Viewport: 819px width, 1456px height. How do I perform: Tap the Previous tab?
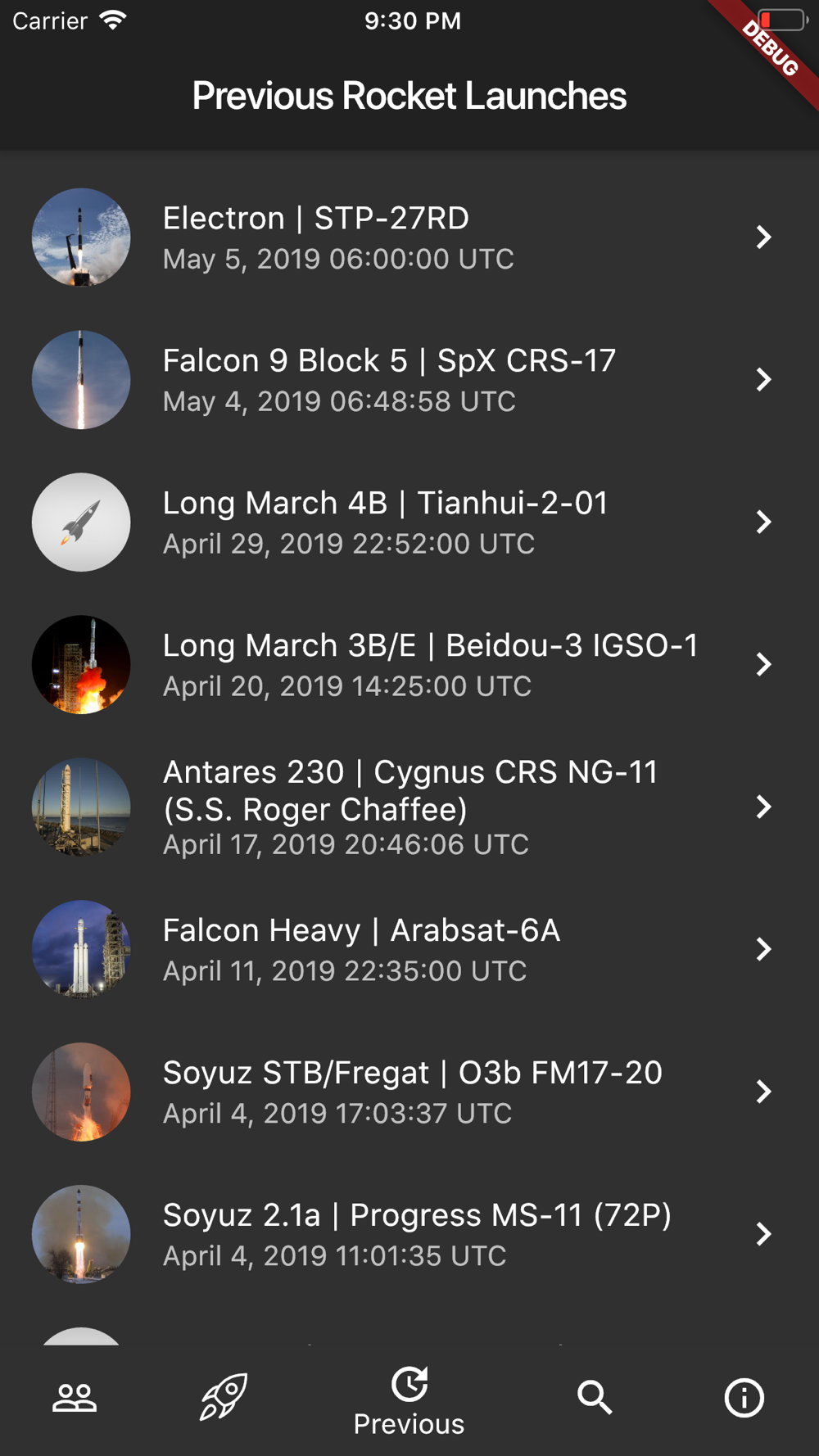point(409,1402)
